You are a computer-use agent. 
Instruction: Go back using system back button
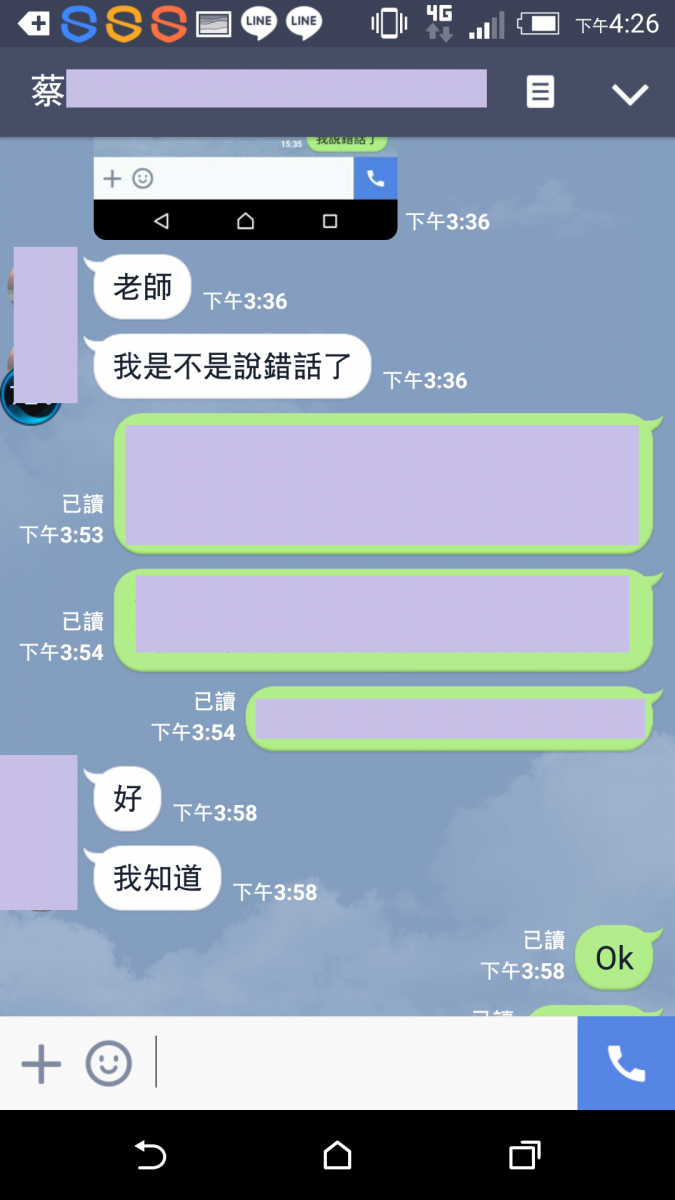(x=150, y=1156)
